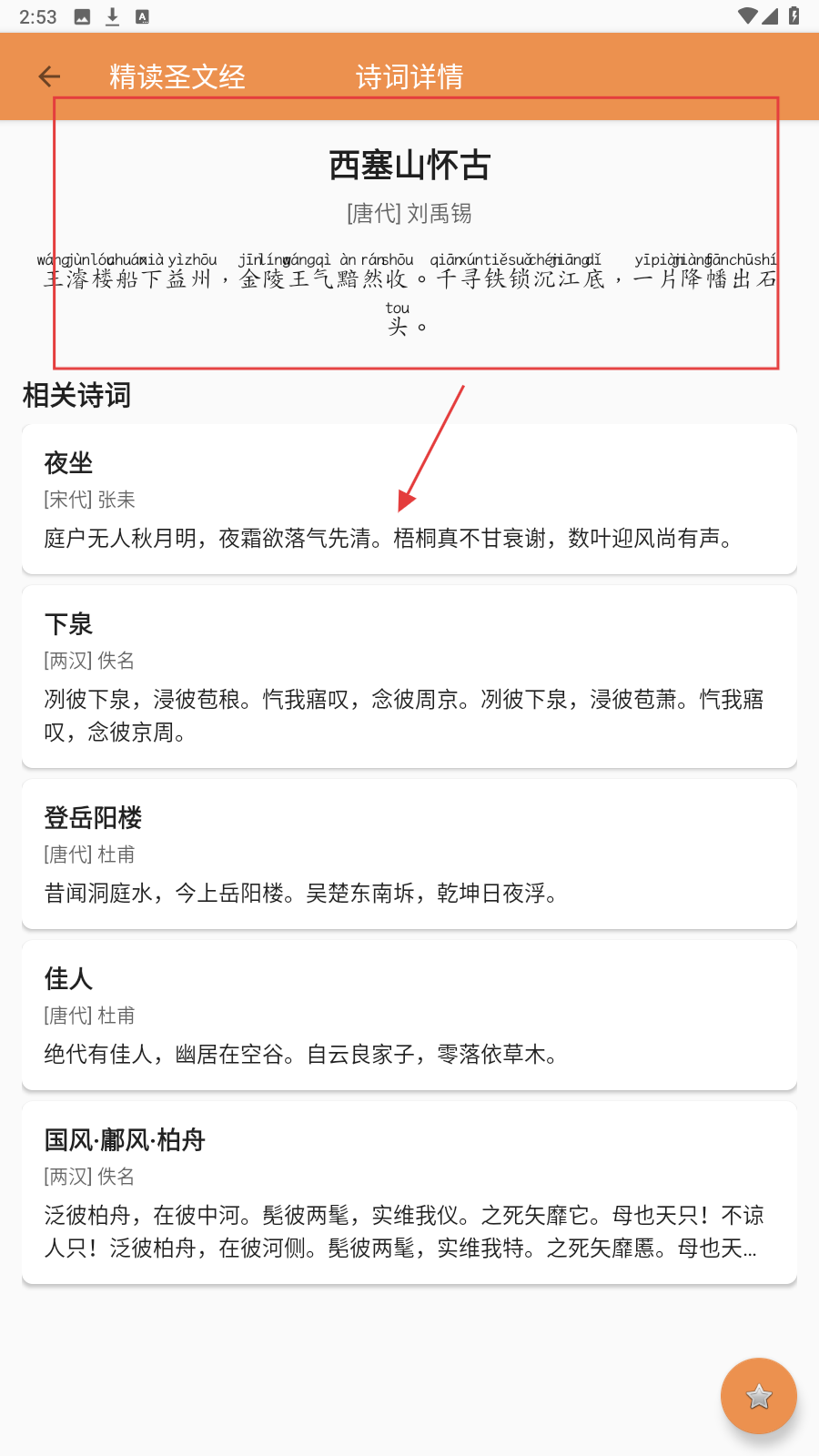Open the related poem 夜坐 by 张耒

pos(409,499)
